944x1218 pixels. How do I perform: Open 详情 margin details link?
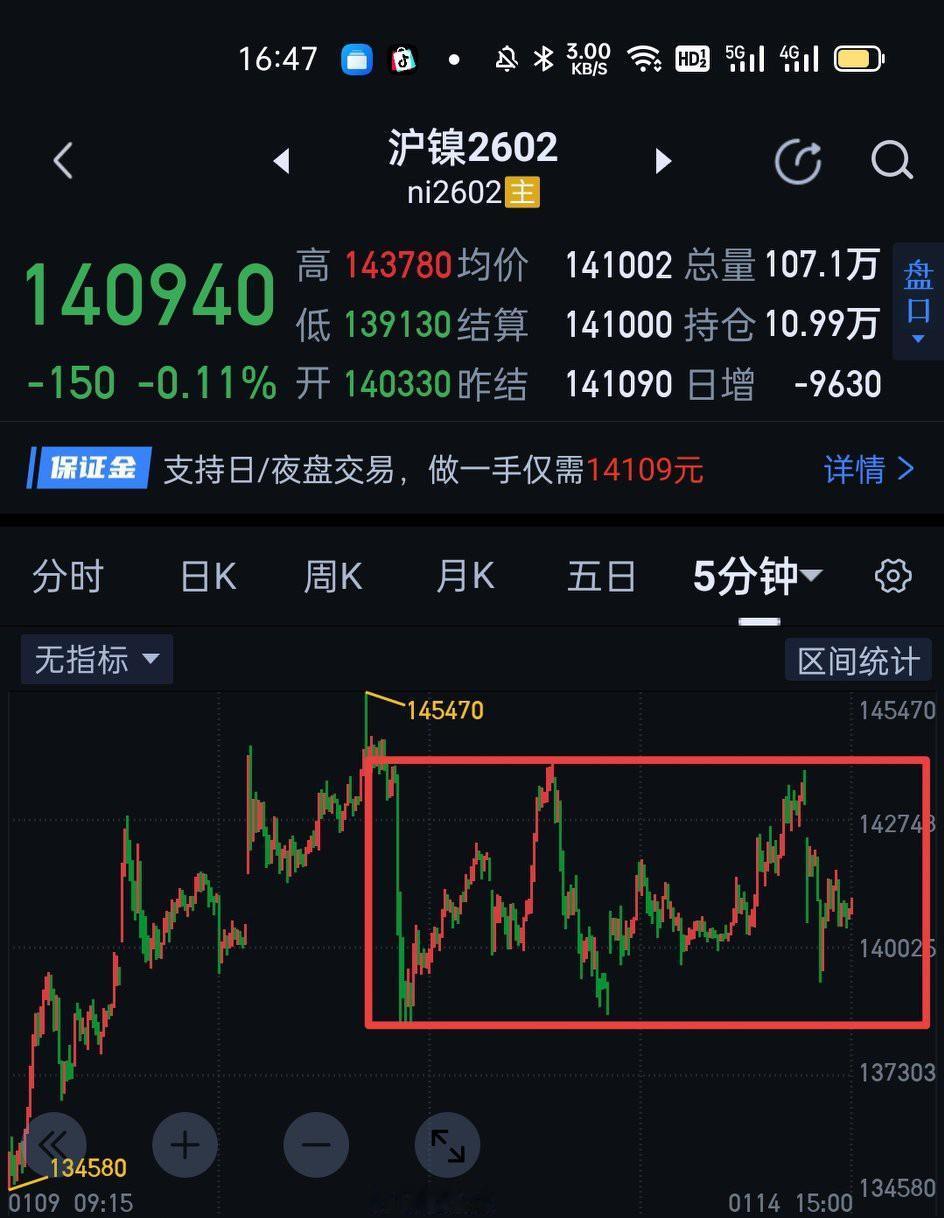tap(869, 468)
